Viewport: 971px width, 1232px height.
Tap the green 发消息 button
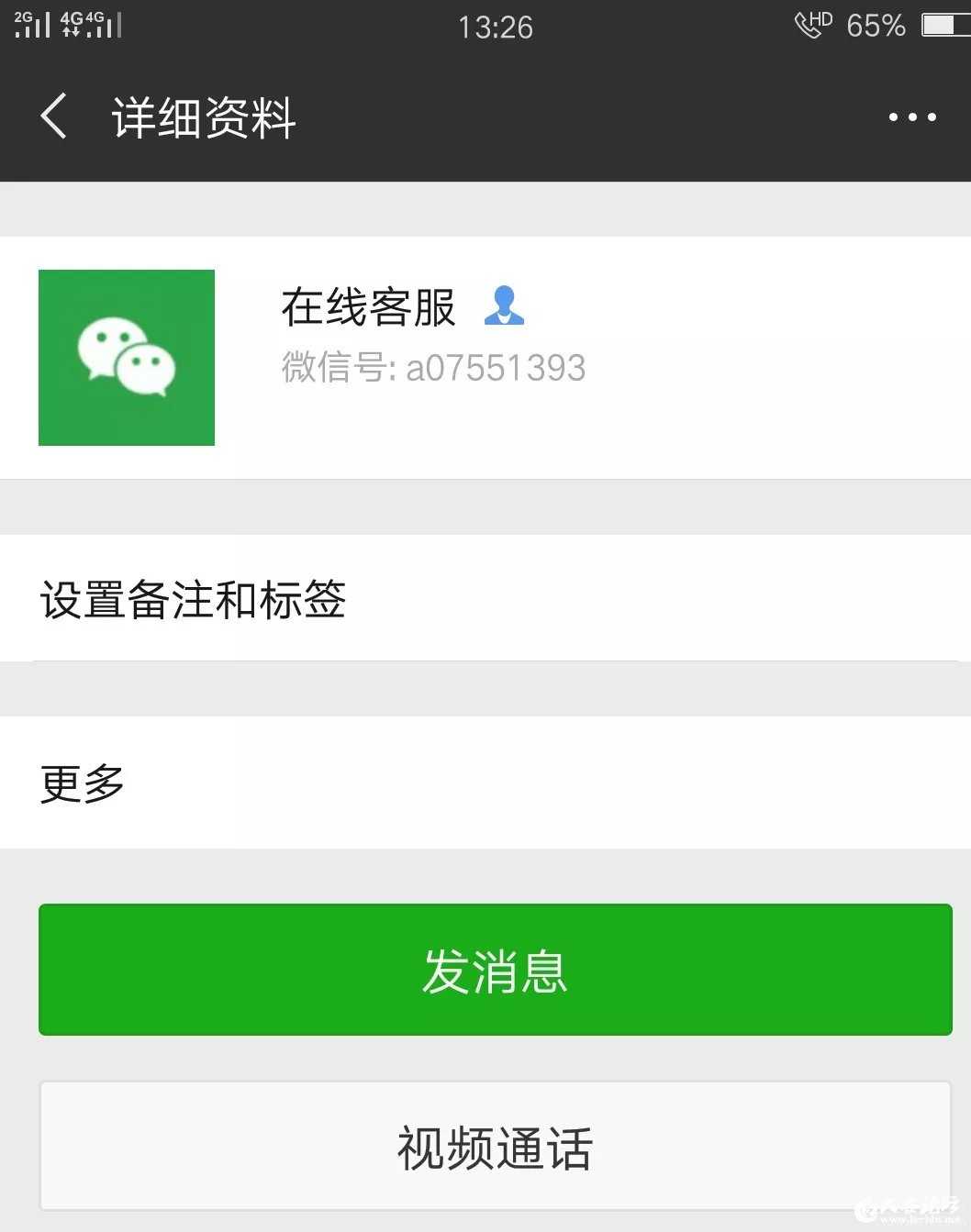[495, 970]
